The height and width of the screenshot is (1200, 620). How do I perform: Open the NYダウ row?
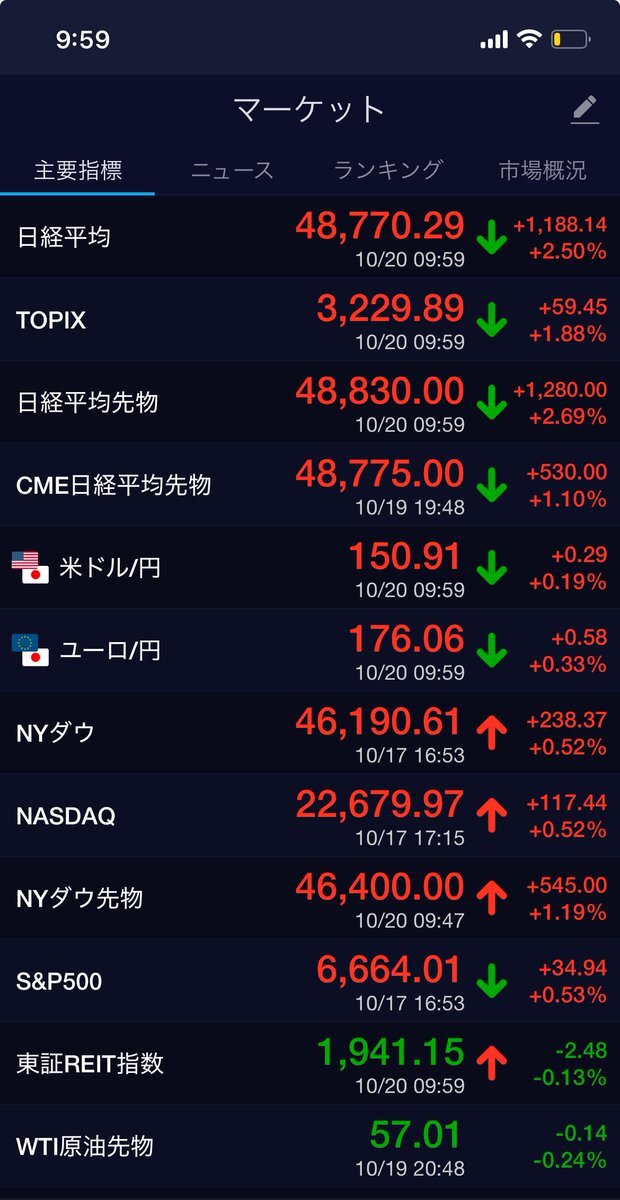pos(310,733)
